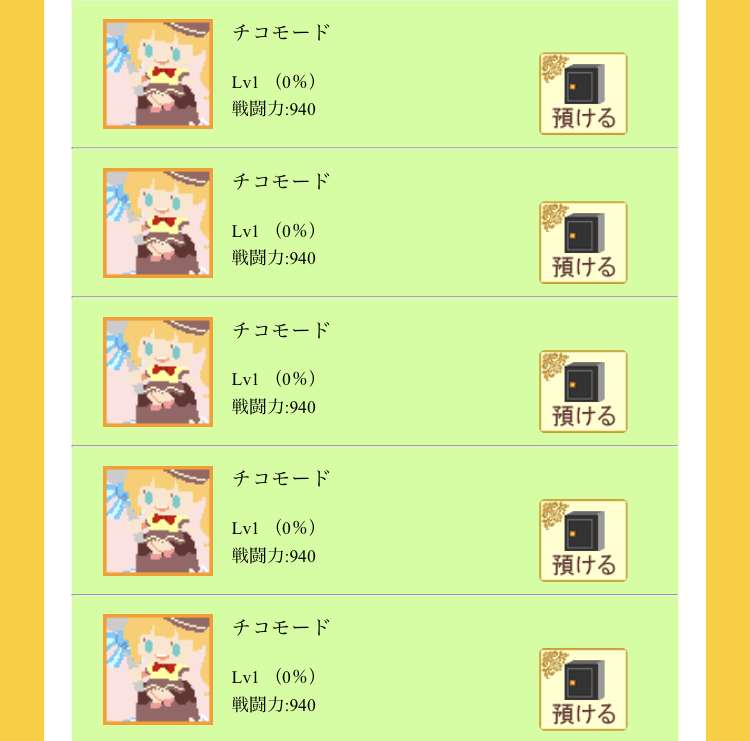Hit 預ける on the fifth チコモード
Screen dimensions: 750x741
(583, 690)
